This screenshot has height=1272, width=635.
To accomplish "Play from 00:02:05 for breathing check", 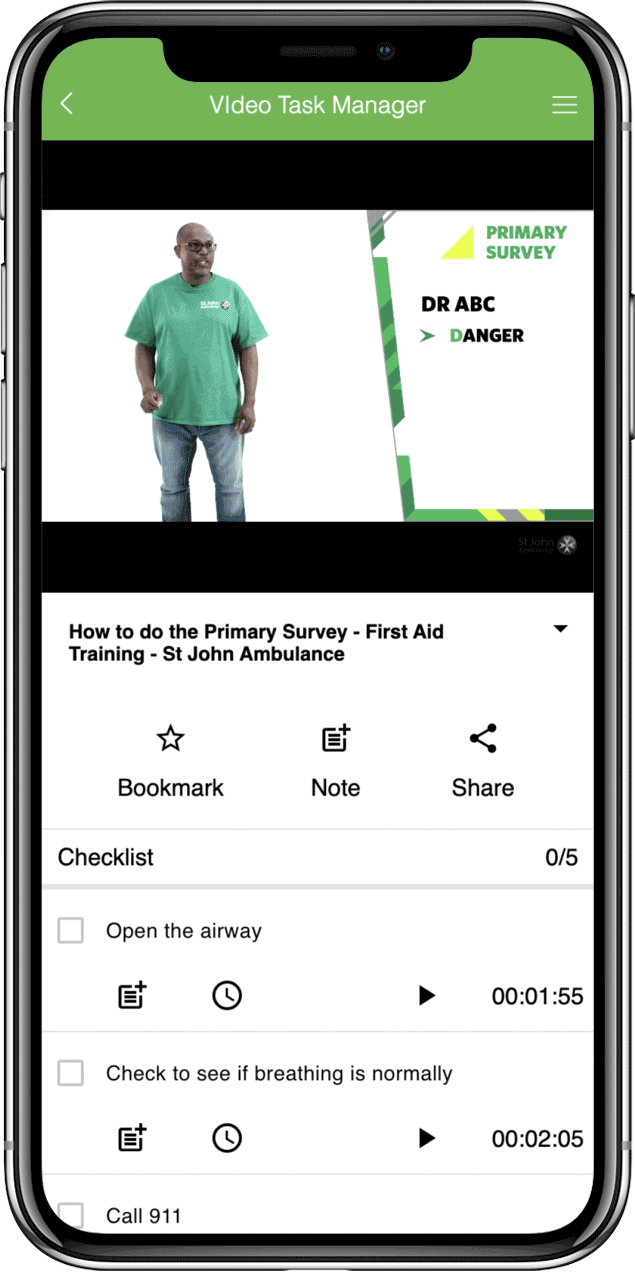I will point(427,1138).
